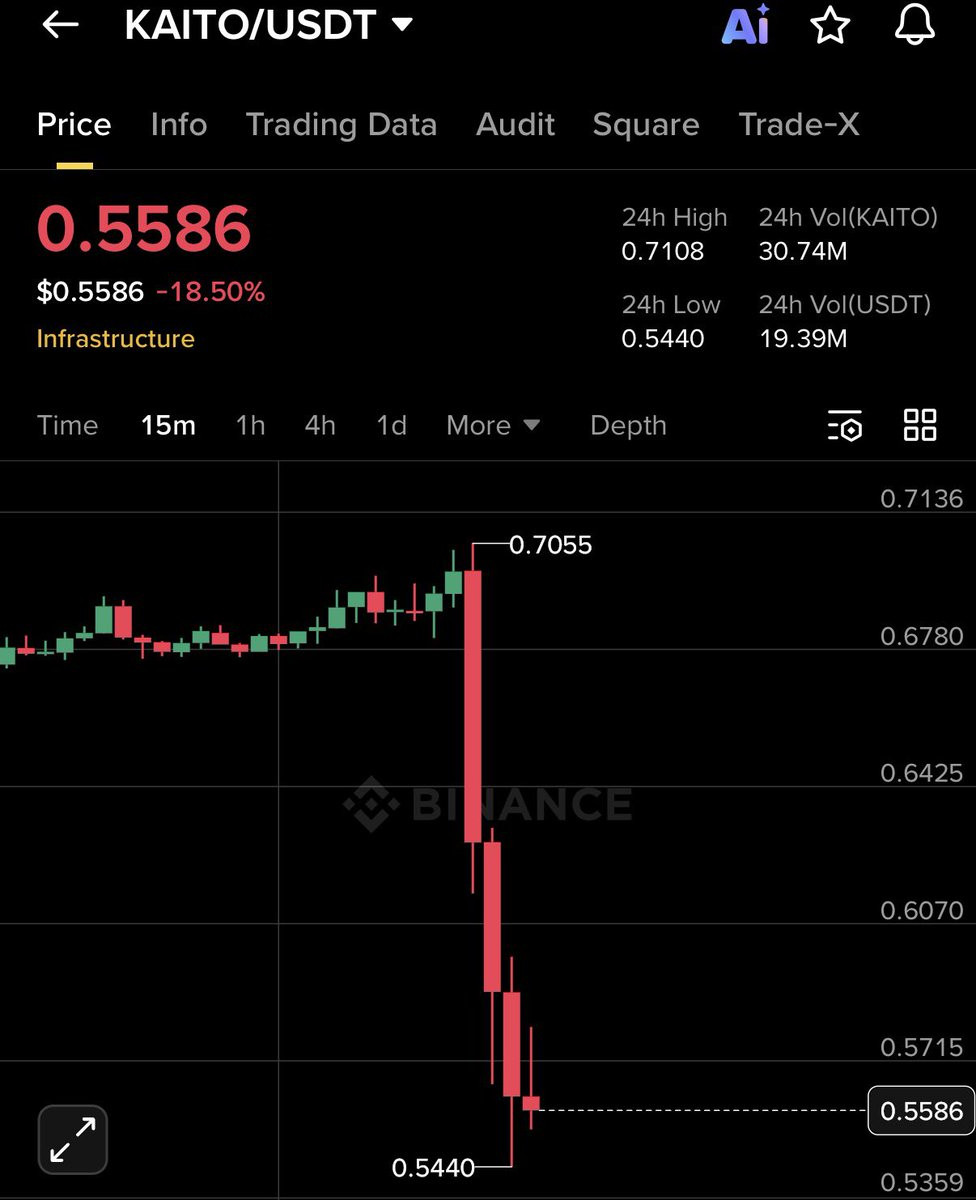This screenshot has height=1200, width=976.
Task: Open the AI assistant icon
Action: [x=746, y=24]
